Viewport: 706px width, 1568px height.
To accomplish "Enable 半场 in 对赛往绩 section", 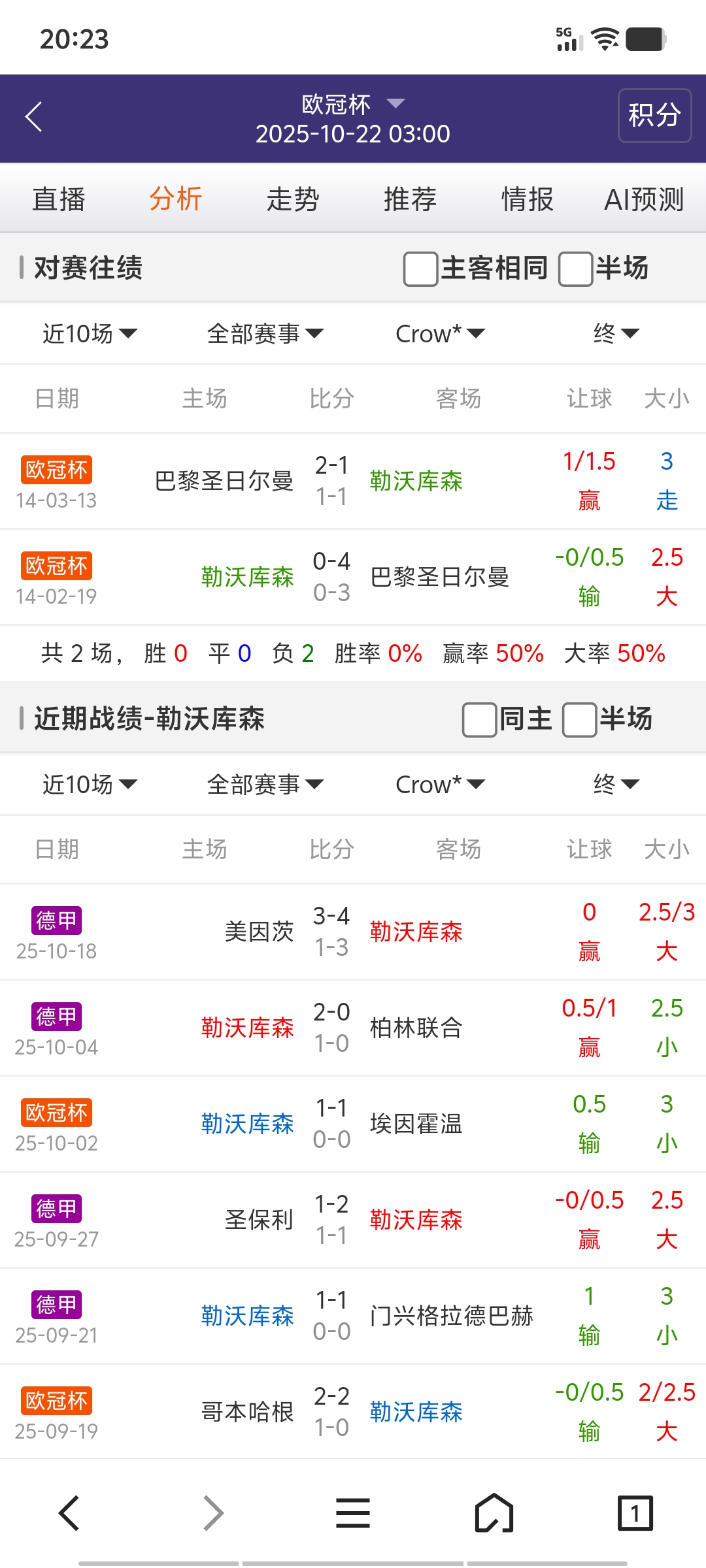I will pyautogui.click(x=575, y=269).
